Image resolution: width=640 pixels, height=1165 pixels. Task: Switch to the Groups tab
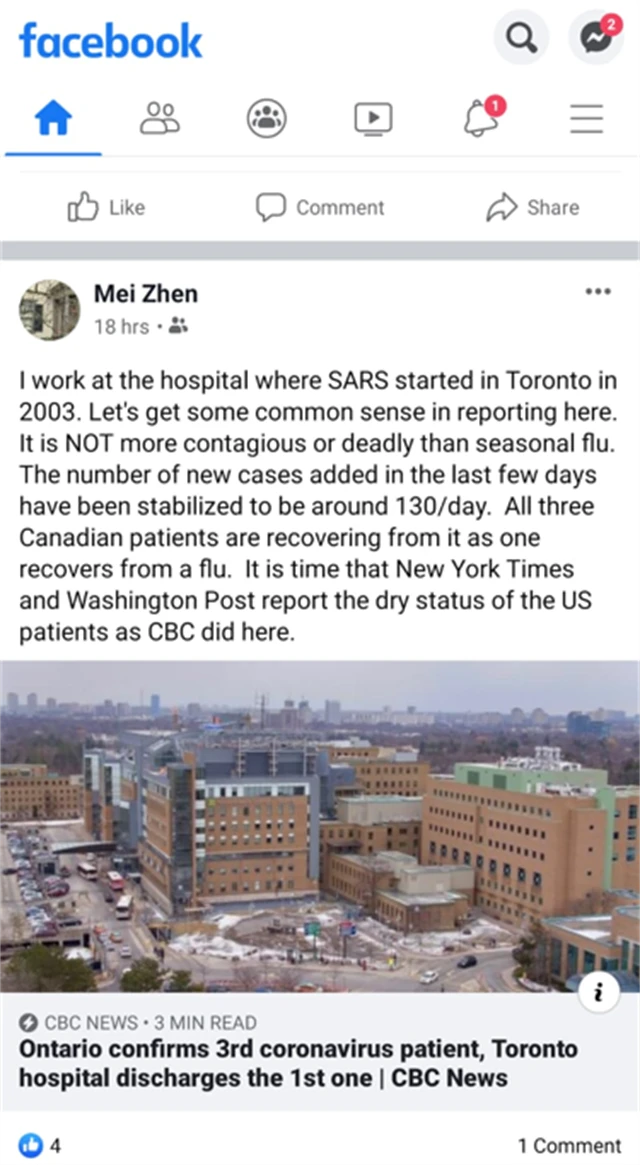tap(266, 119)
